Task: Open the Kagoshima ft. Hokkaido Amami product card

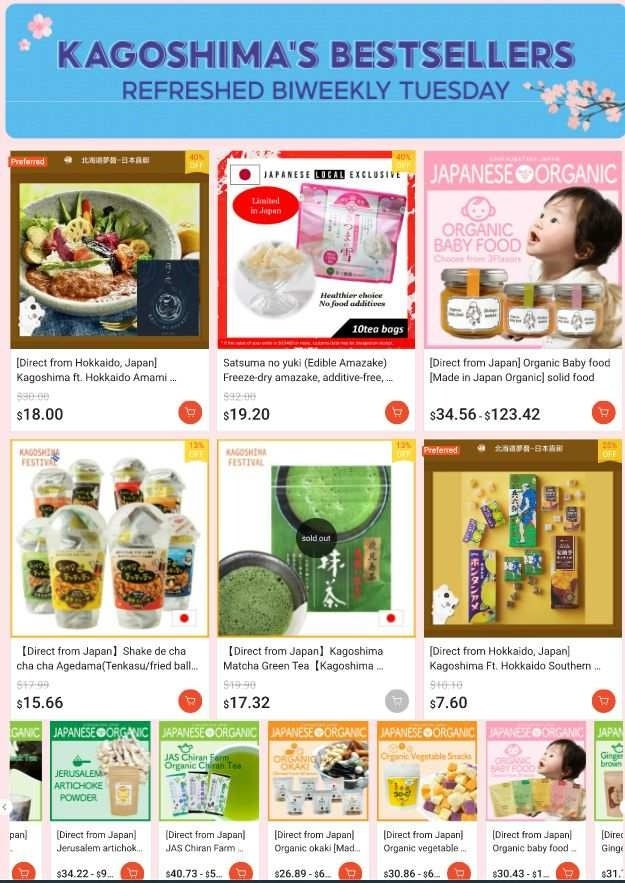Action: pyautogui.click(x=109, y=250)
